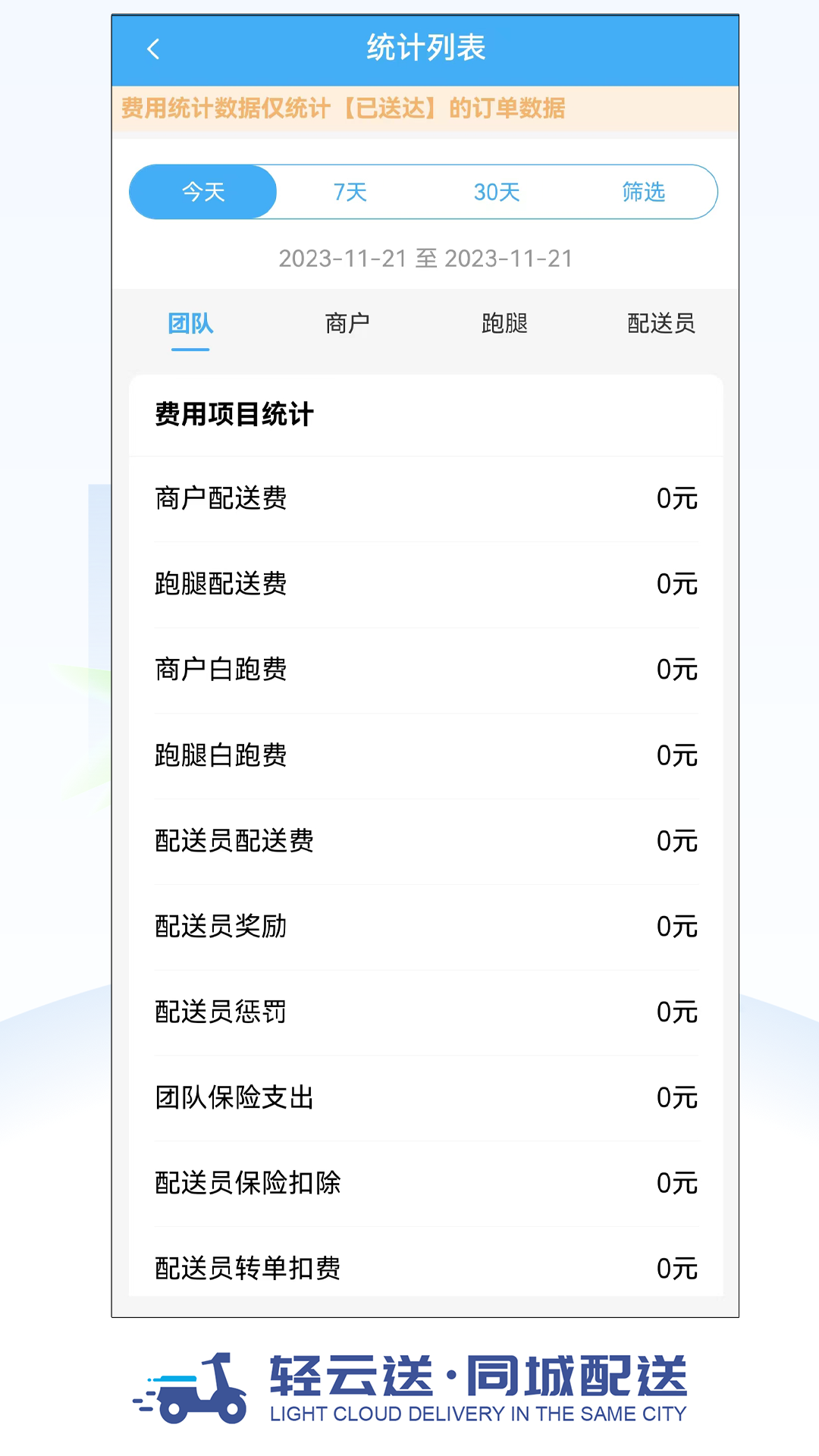Click the 配送员奖励 entry

coord(425,925)
